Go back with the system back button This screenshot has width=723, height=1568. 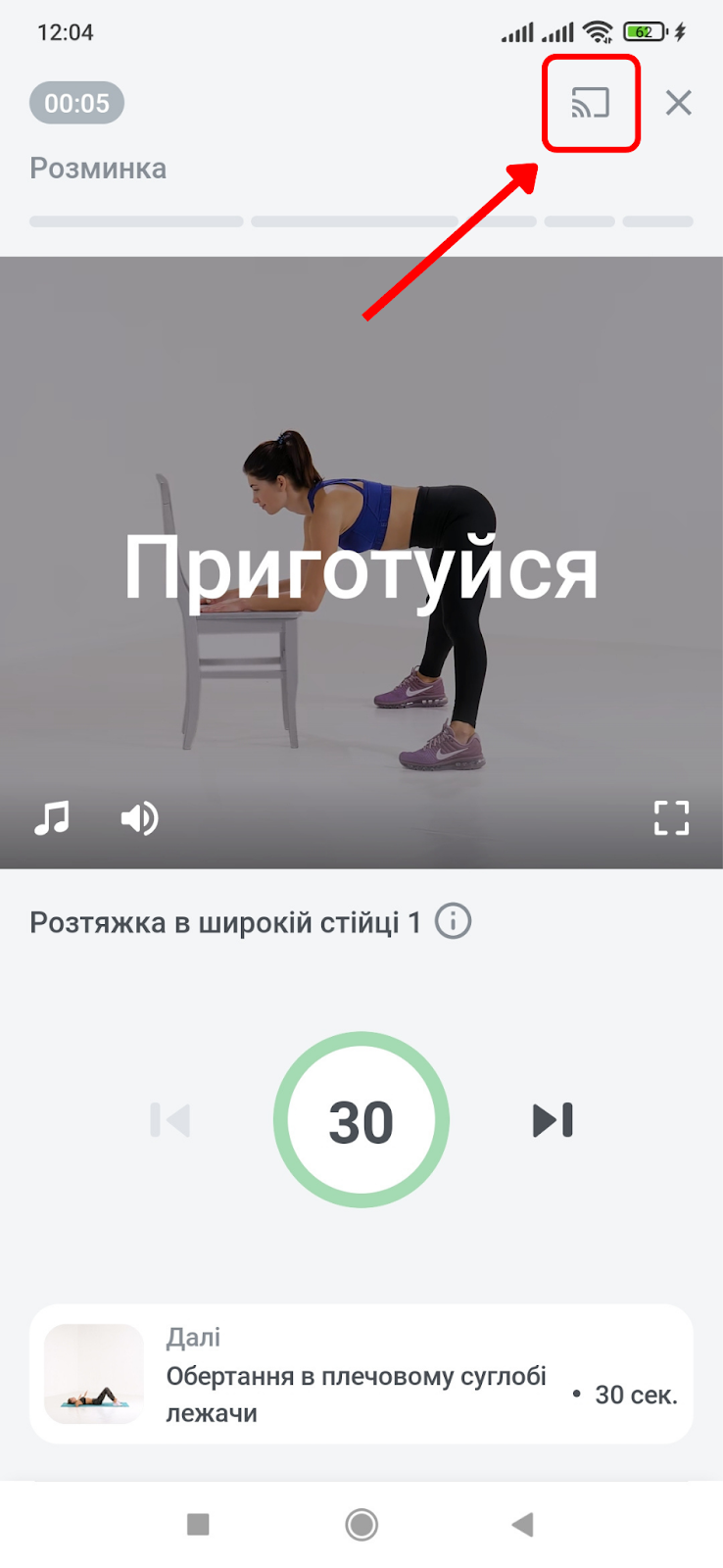[523, 1524]
